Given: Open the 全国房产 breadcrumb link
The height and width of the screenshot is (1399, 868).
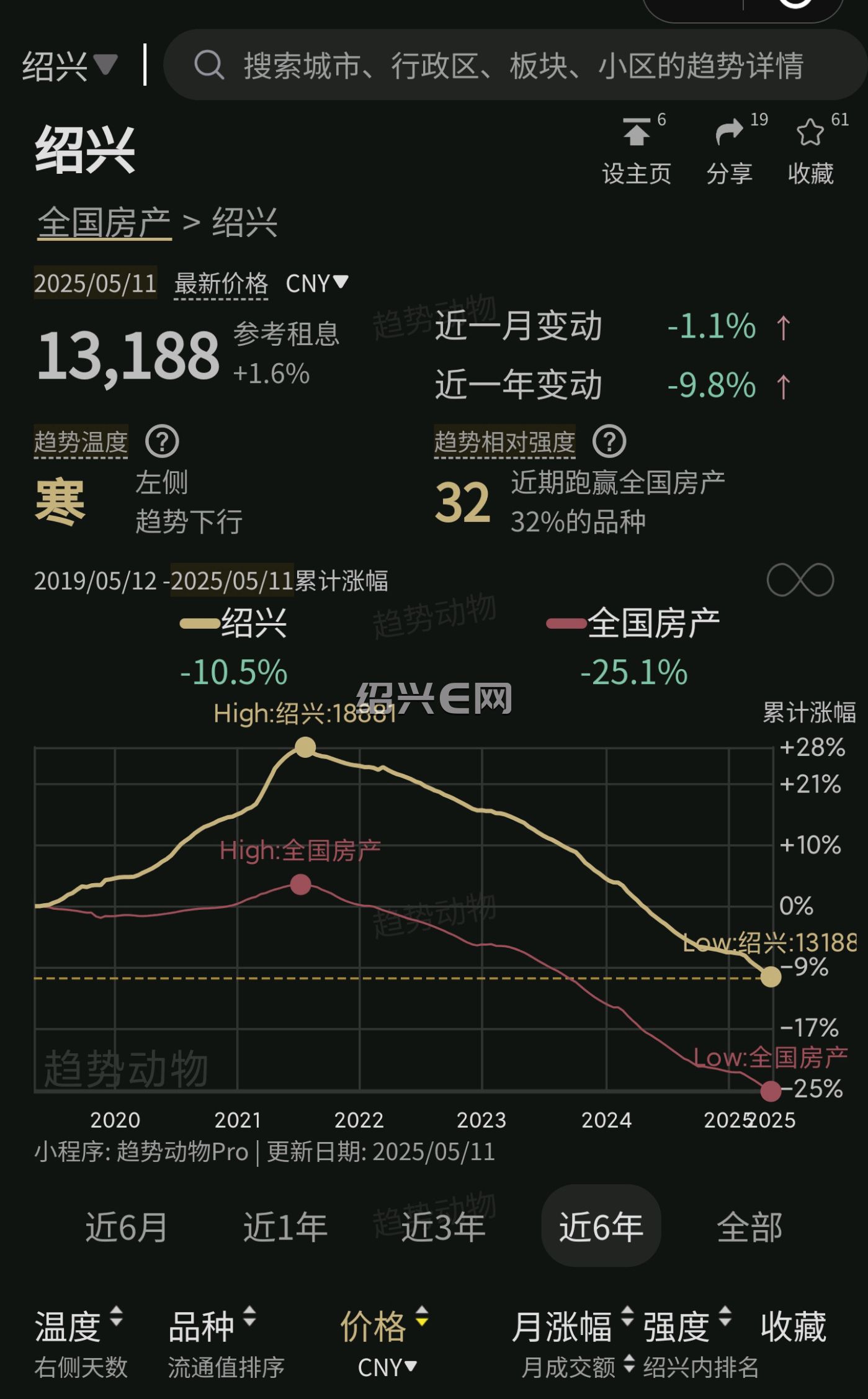Looking at the screenshot, I should 104,222.
